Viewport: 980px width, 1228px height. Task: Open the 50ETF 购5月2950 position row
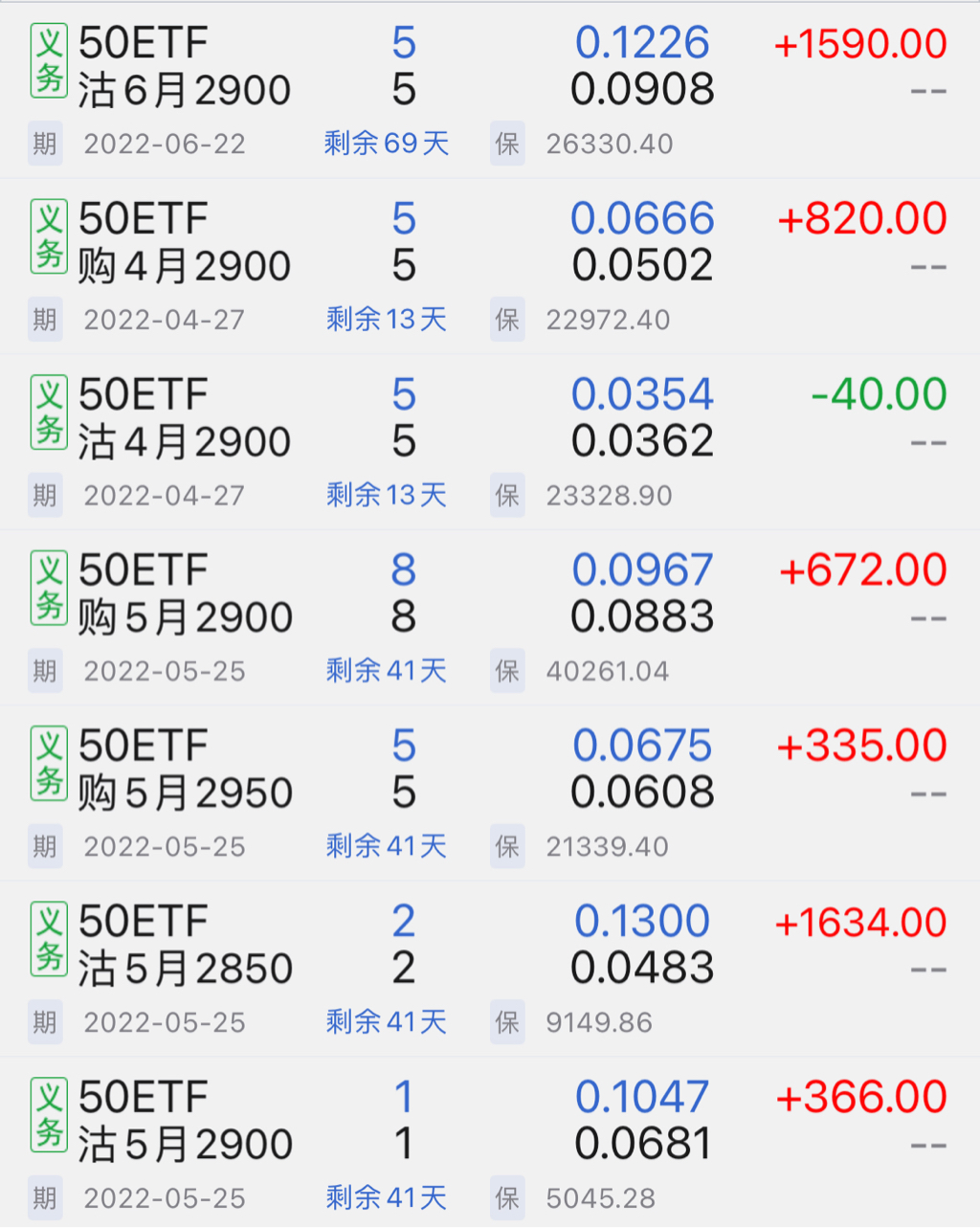[x=184, y=770]
